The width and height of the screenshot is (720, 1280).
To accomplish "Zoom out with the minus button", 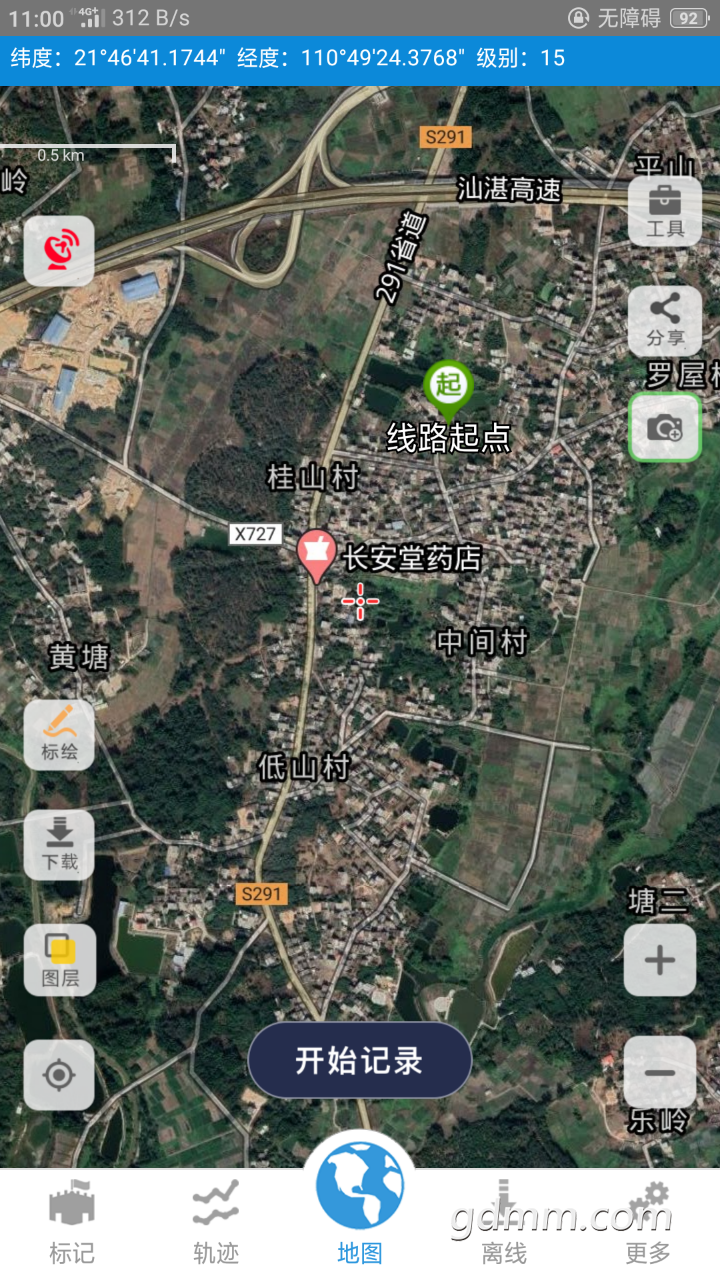I will [x=660, y=1072].
